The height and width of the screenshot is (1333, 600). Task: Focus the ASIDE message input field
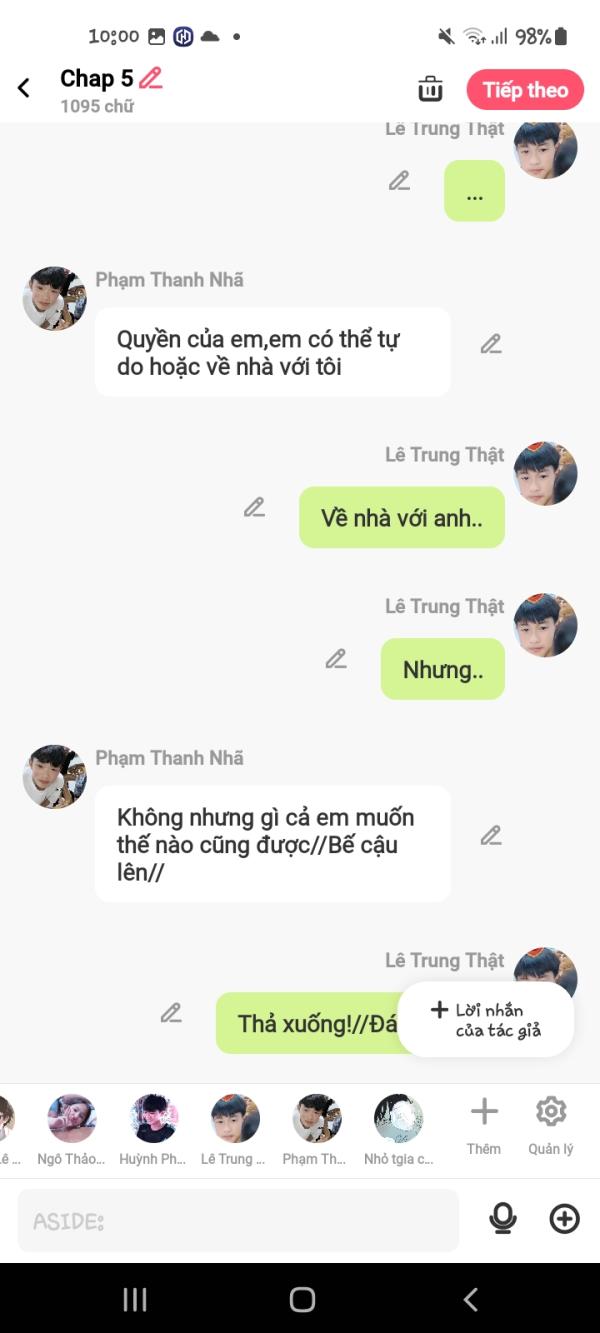click(x=238, y=1221)
